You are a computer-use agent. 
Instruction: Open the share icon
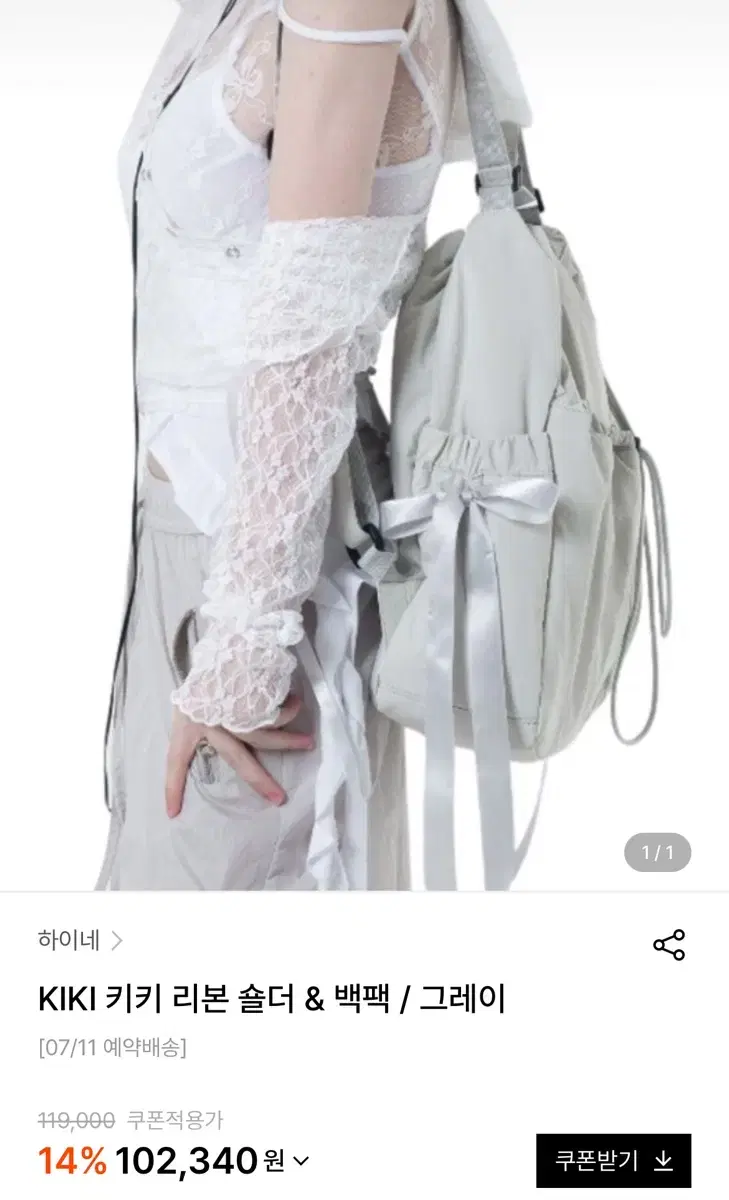coord(668,942)
